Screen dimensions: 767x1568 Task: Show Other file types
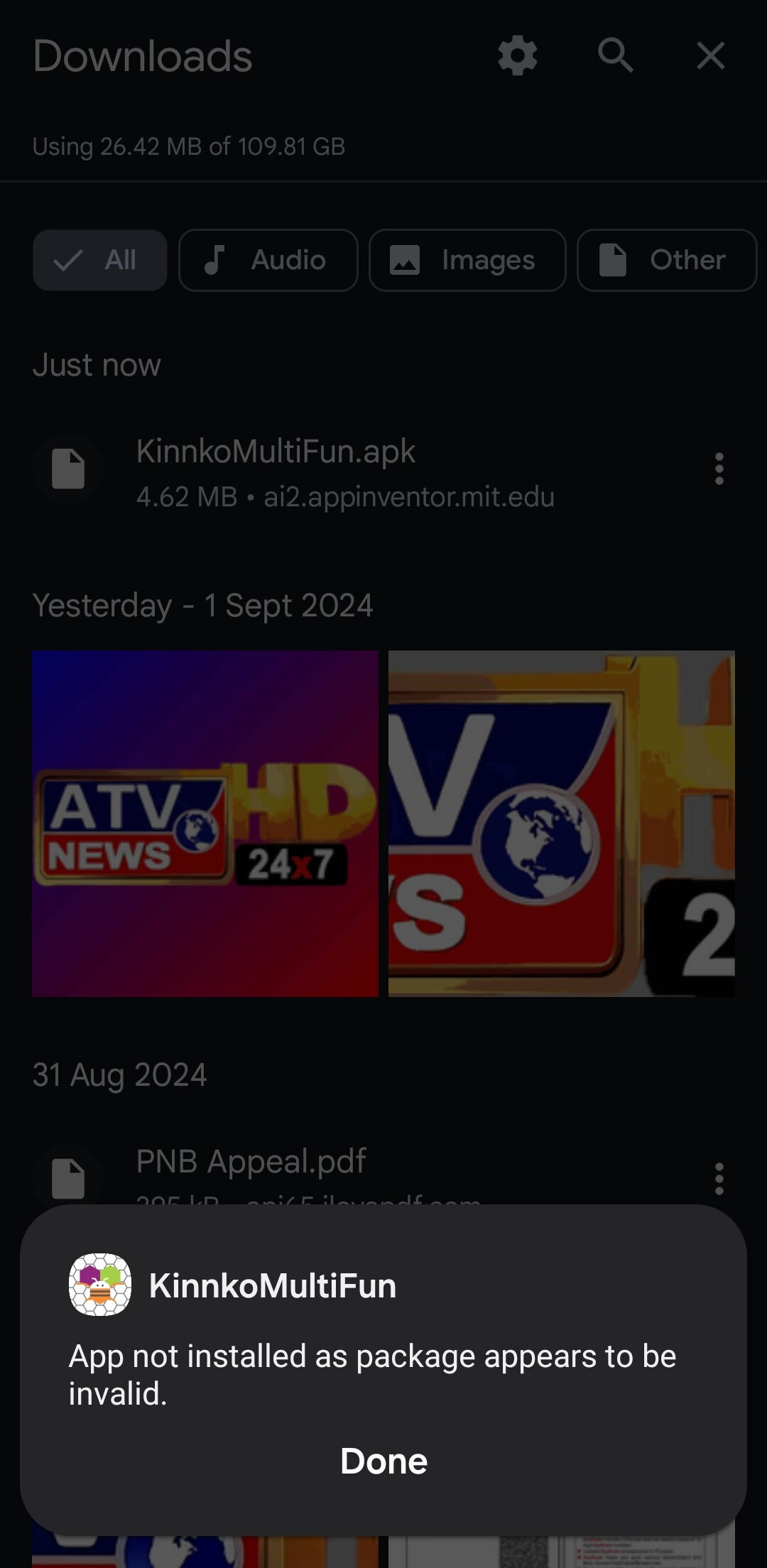(x=666, y=260)
